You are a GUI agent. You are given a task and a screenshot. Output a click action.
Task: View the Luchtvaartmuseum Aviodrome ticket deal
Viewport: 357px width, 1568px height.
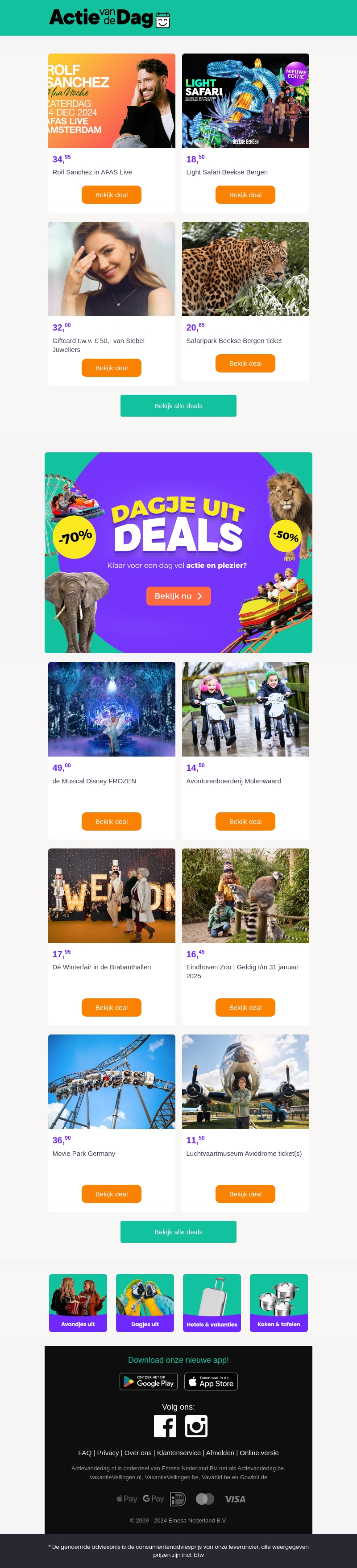245,1194
